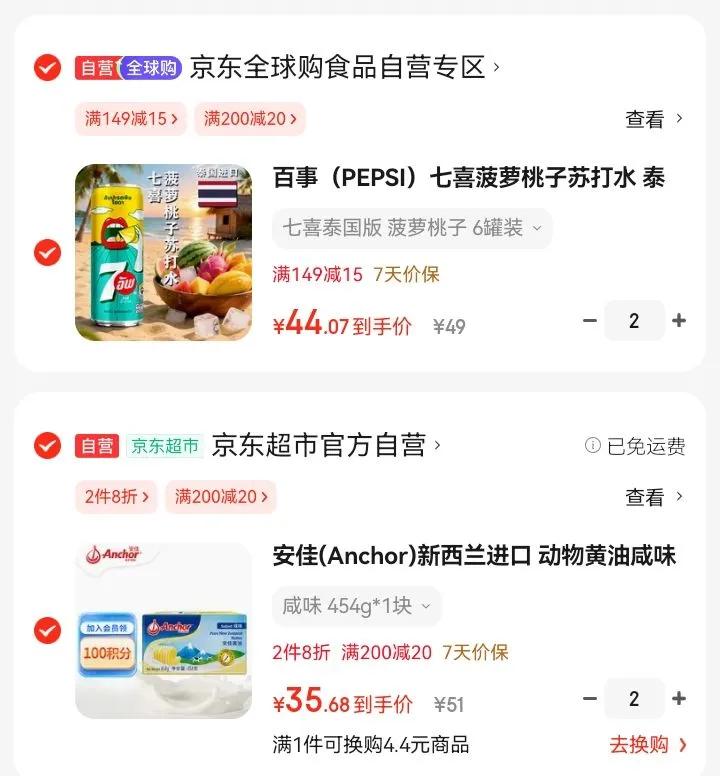Increase quantity of 安佳 Anchor 黄油
Screen dimensions: 720x776
tap(679, 699)
